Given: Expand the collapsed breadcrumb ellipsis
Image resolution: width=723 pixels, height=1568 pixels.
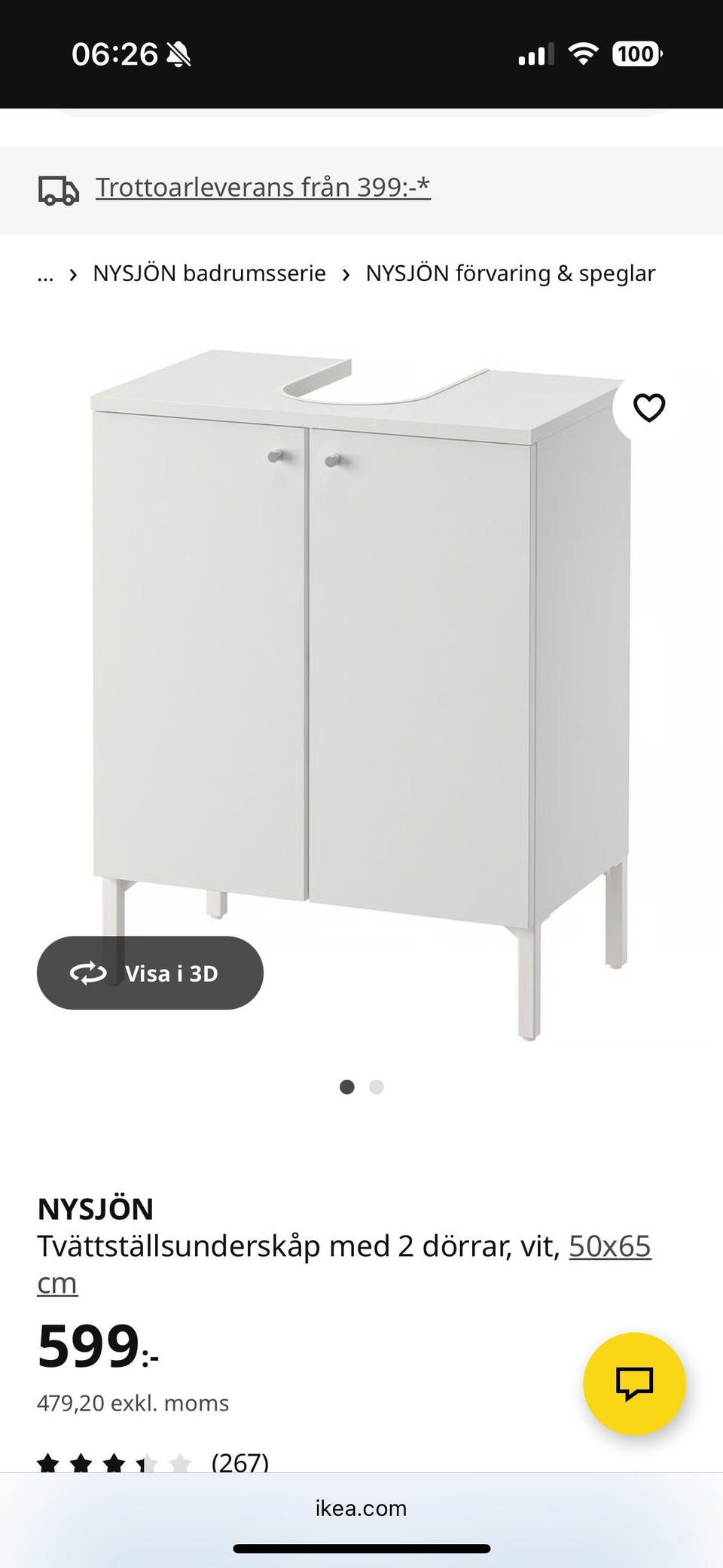Looking at the screenshot, I should (45, 274).
